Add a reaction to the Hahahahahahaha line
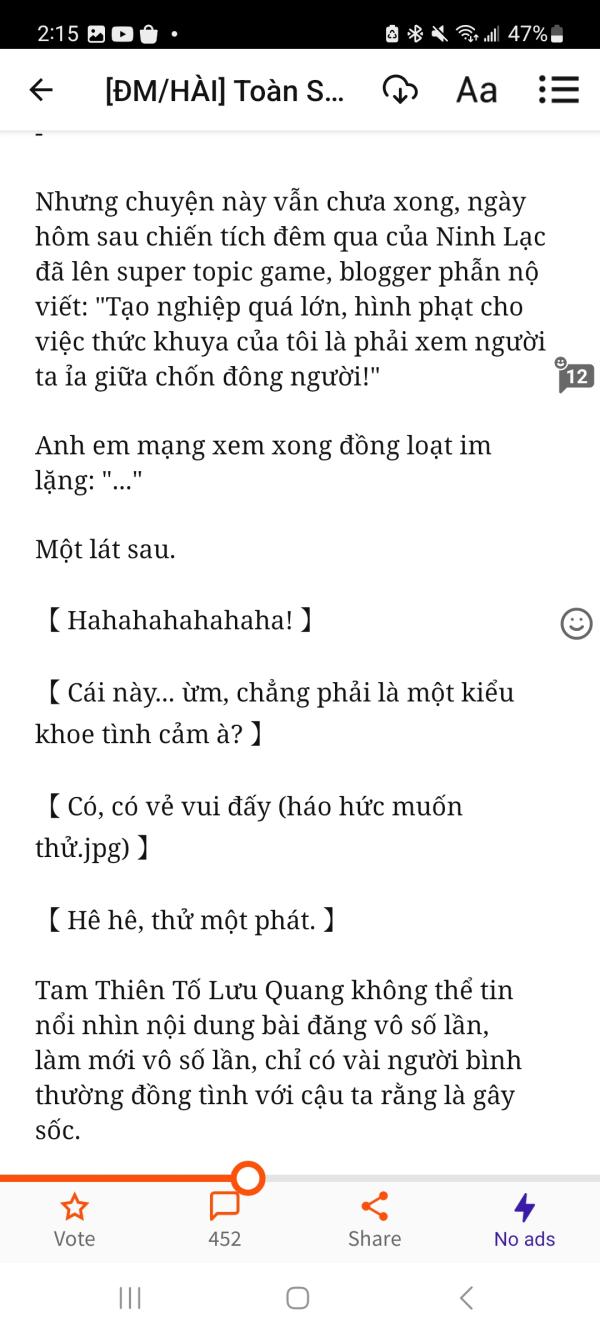 point(576,623)
